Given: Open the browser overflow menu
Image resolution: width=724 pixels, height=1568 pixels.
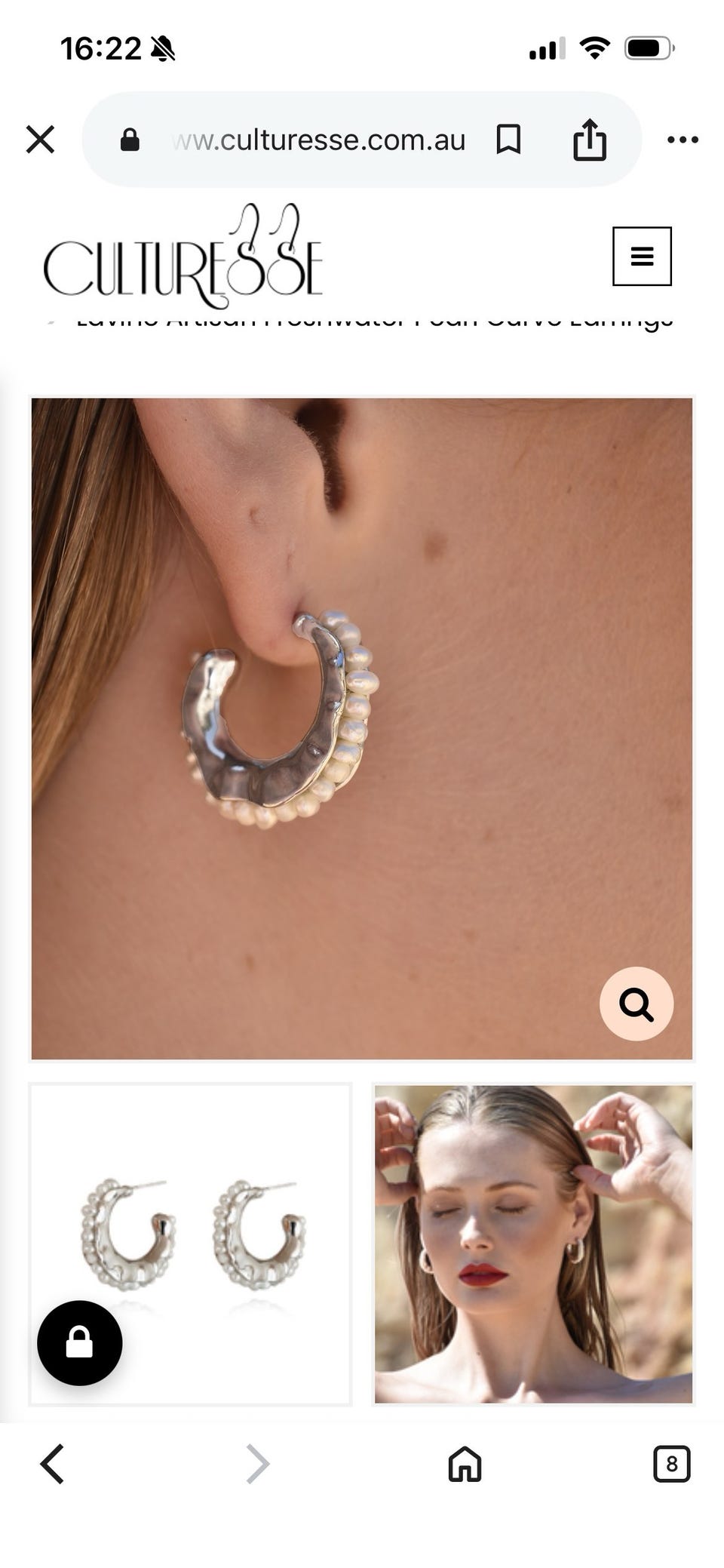Looking at the screenshot, I should tap(683, 140).
